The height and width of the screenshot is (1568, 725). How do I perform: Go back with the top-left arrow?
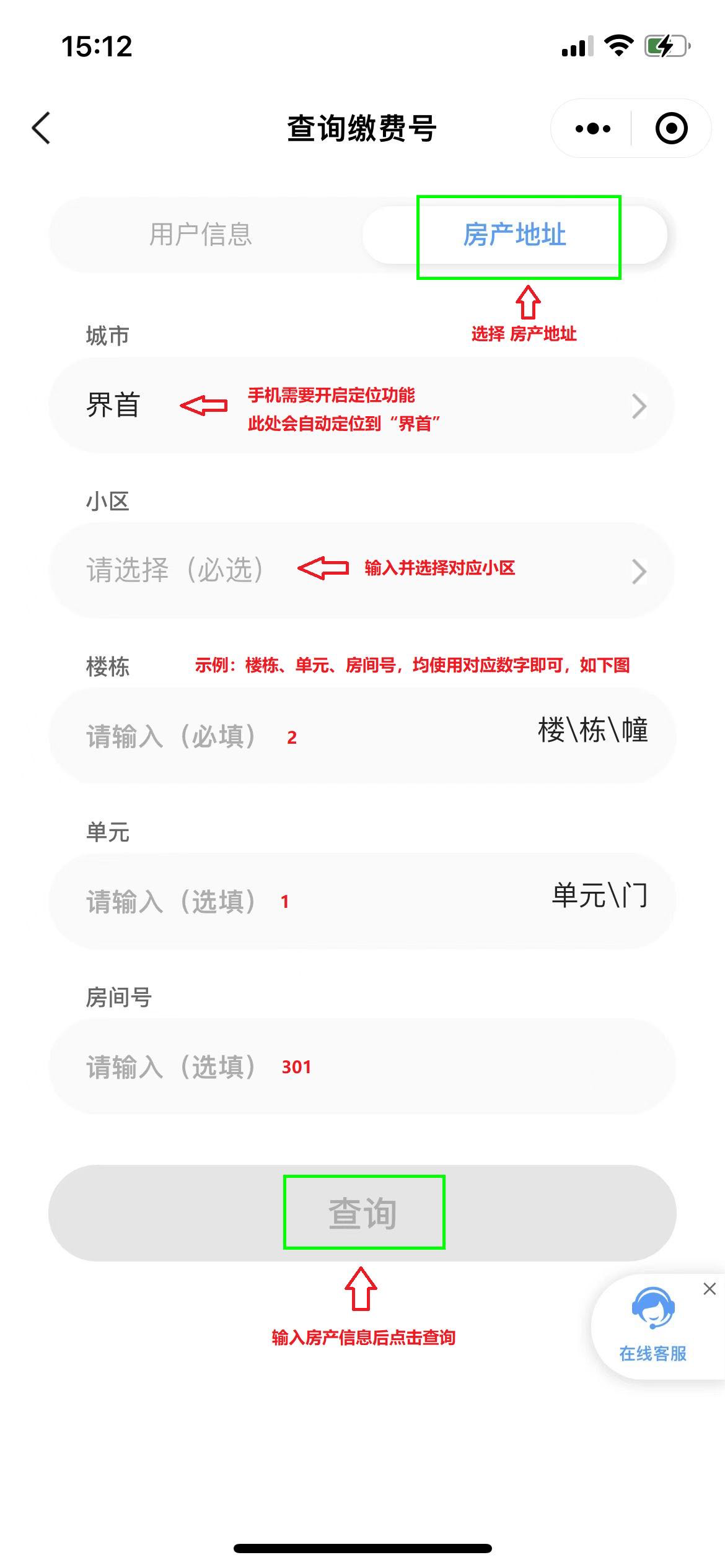pyautogui.click(x=42, y=128)
